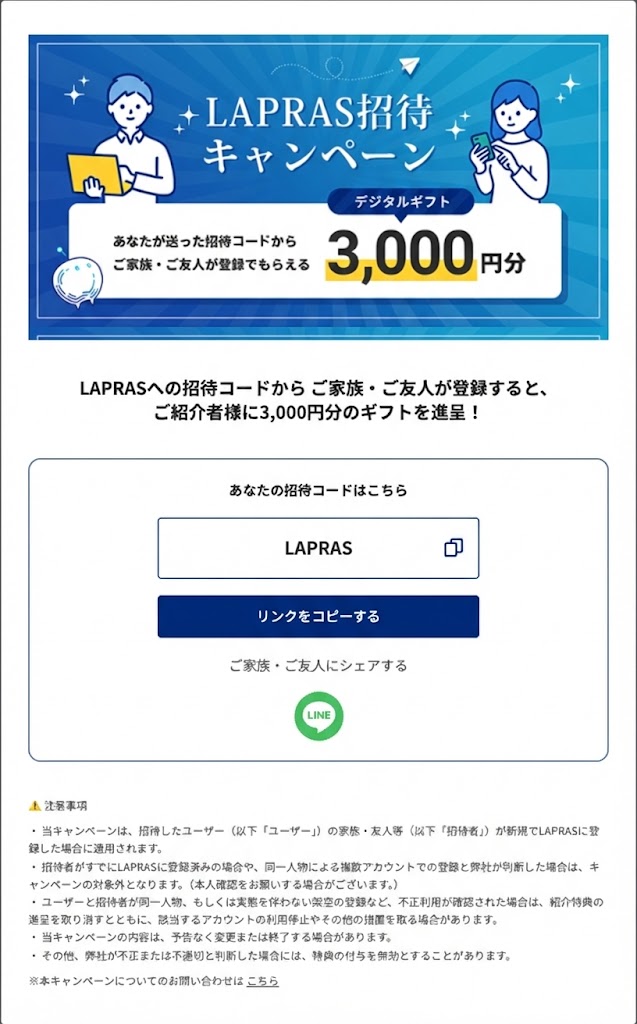Share invitation via LINE

click(318, 716)
